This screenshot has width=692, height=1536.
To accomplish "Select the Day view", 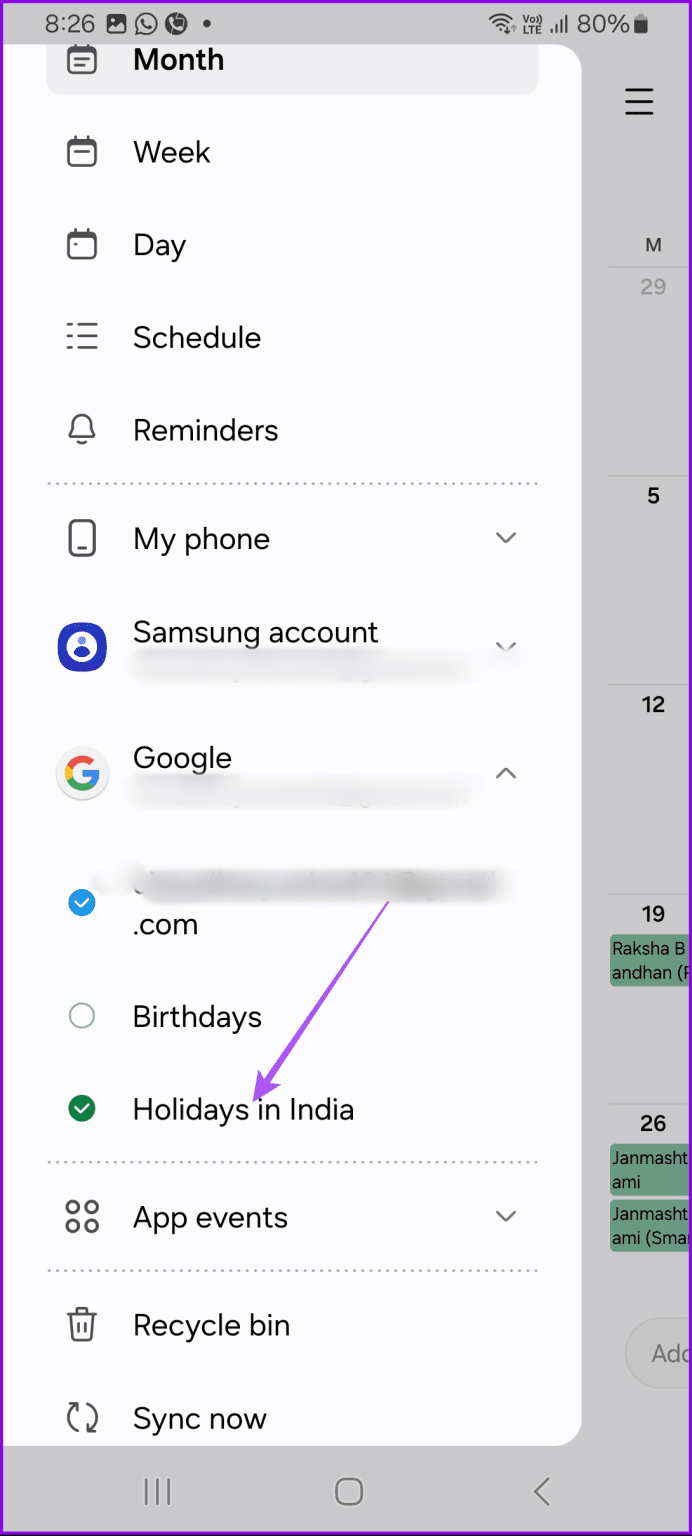I will pos(159,245).
